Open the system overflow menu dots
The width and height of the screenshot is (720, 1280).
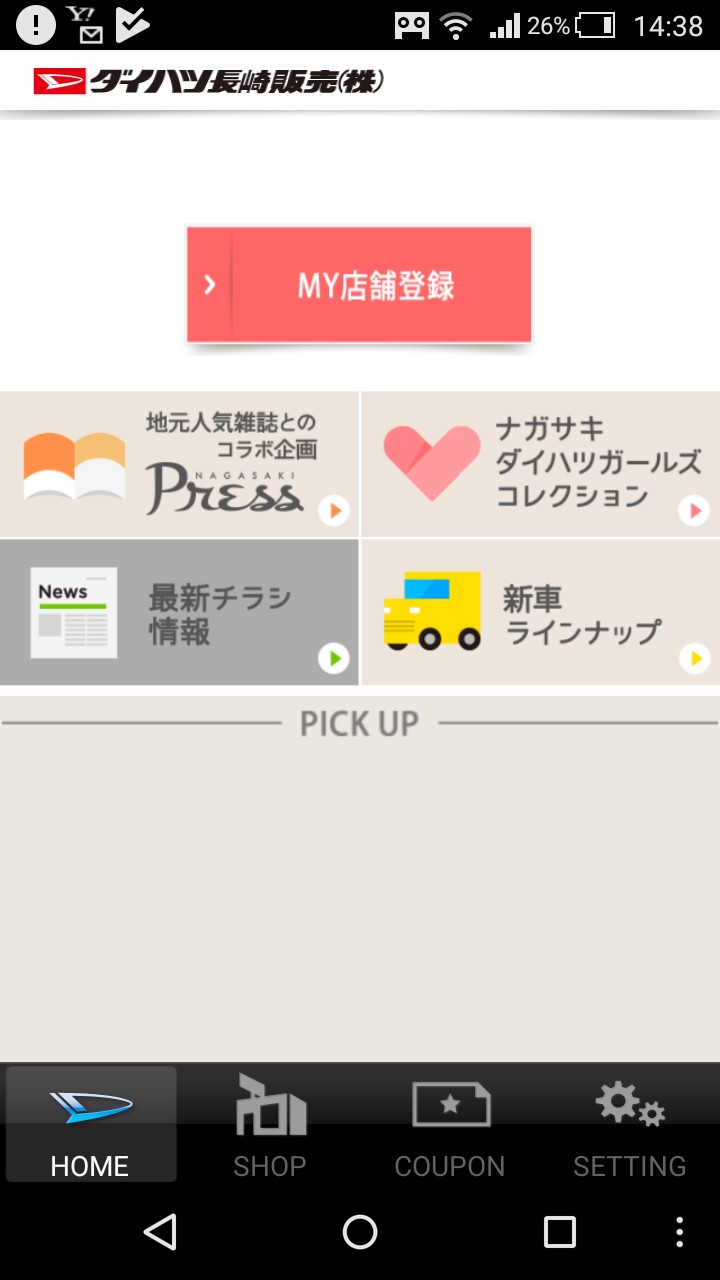click(680, 1232)
